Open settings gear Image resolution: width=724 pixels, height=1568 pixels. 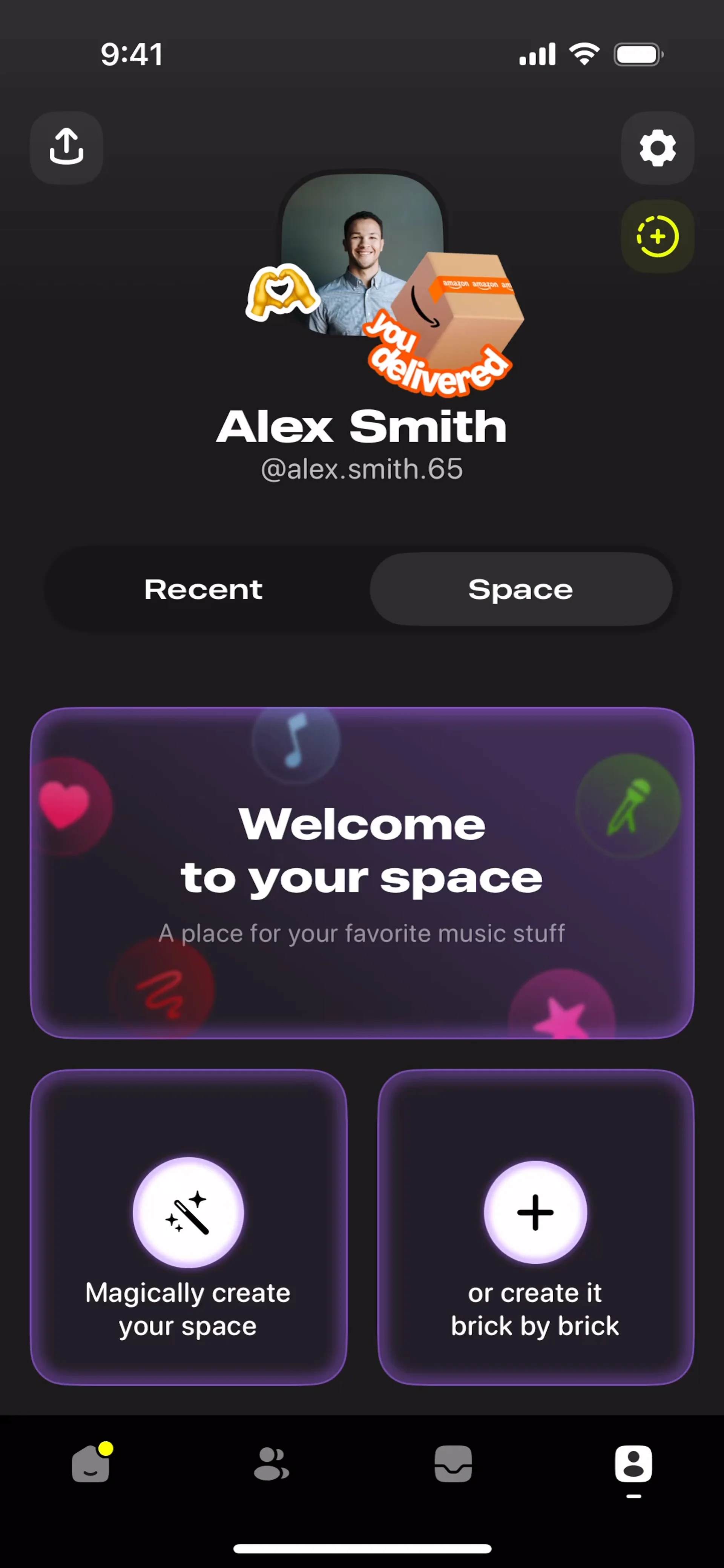click(x=657, y=147)
